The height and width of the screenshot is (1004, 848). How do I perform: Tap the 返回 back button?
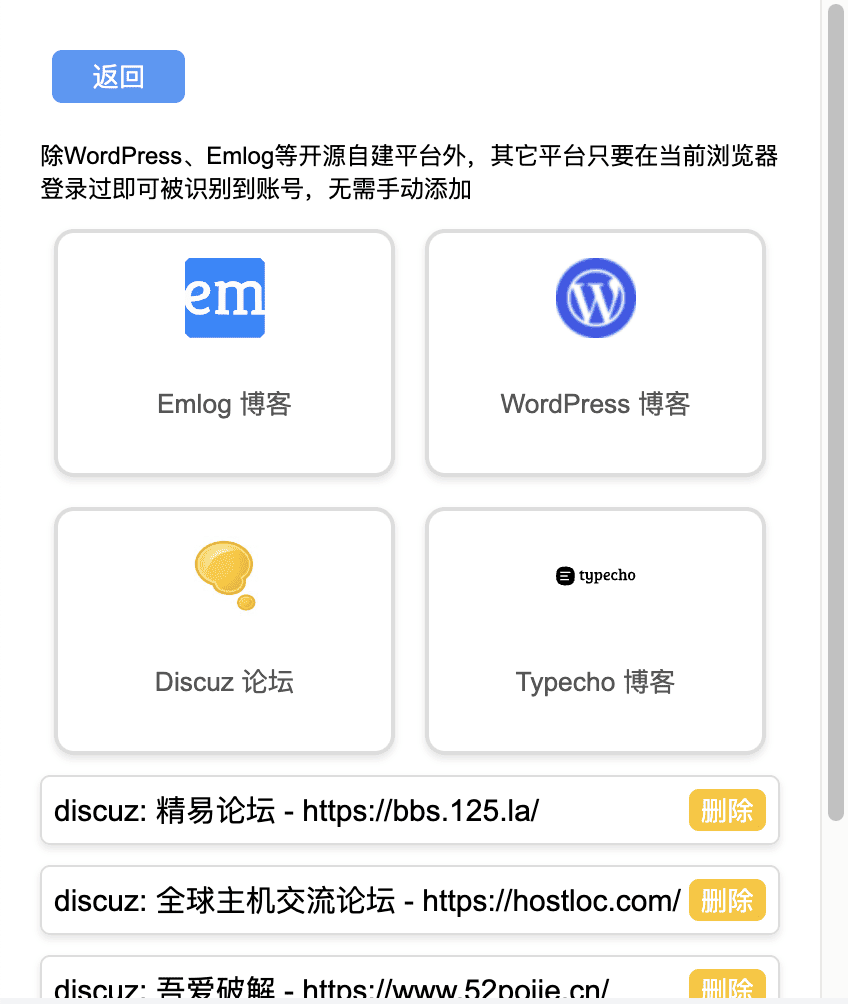[x=118, y=77]
